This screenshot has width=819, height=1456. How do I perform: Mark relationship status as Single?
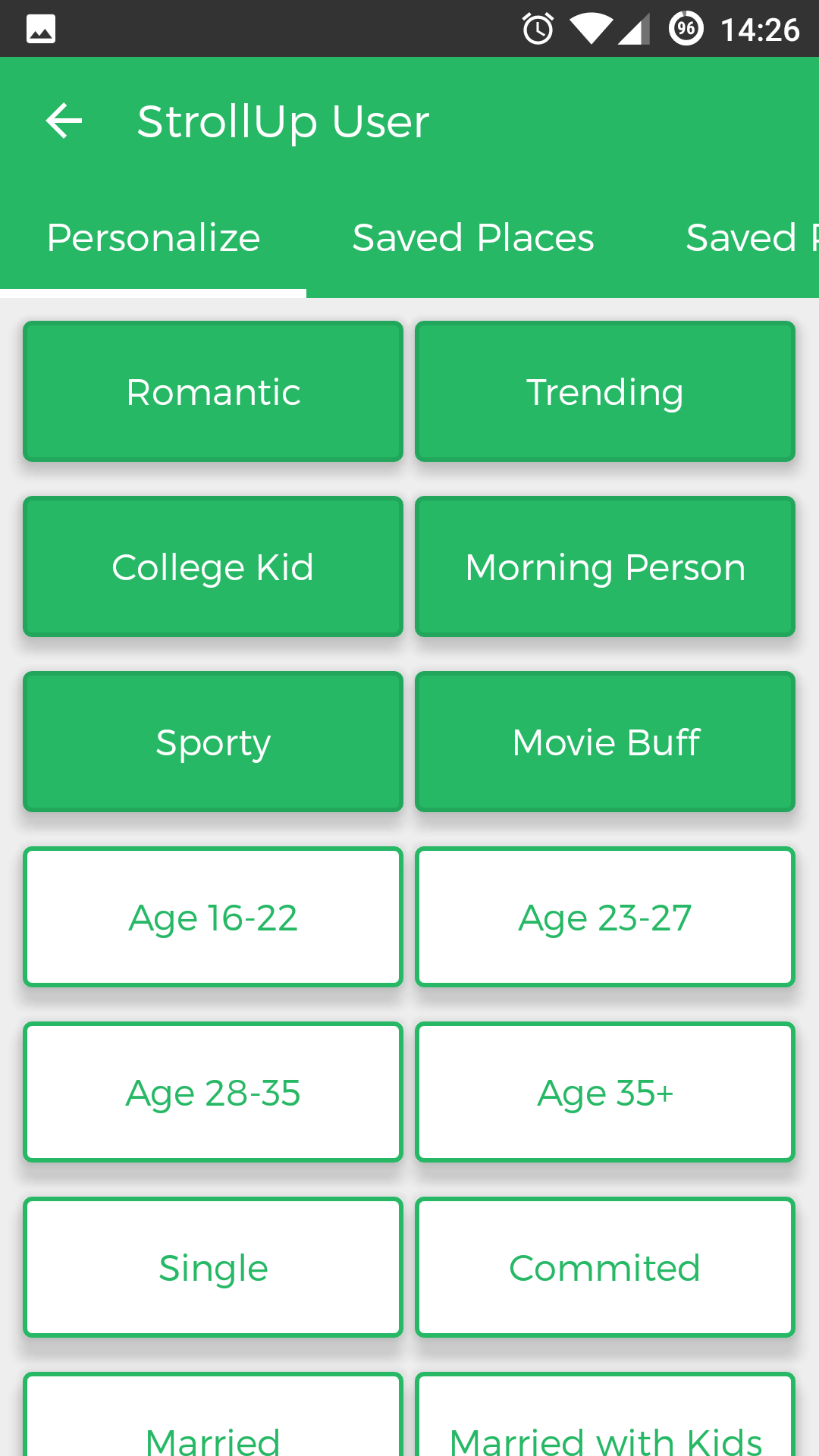[x=213, y=1267]
